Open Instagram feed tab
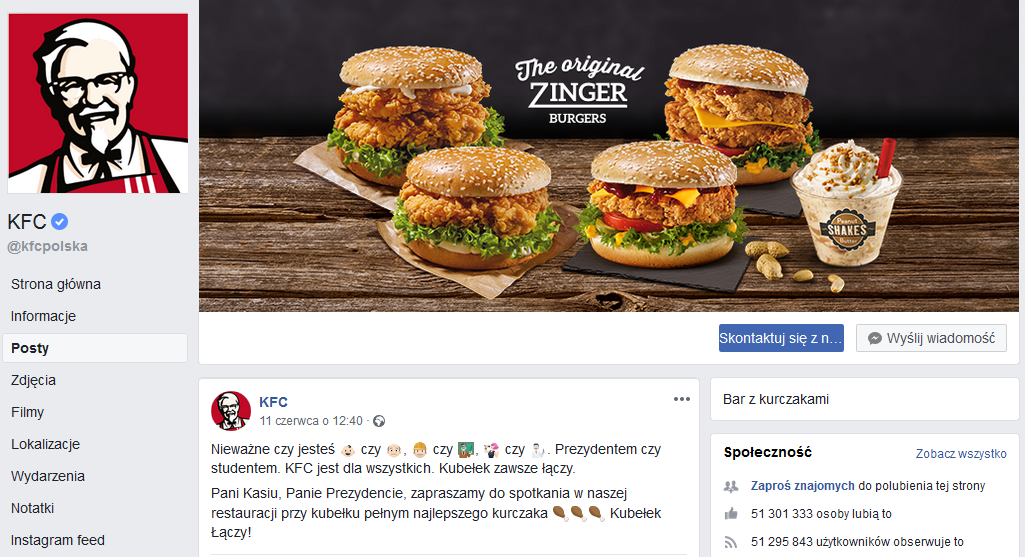This screenshot has height=557, width=1025. point(57,540)
